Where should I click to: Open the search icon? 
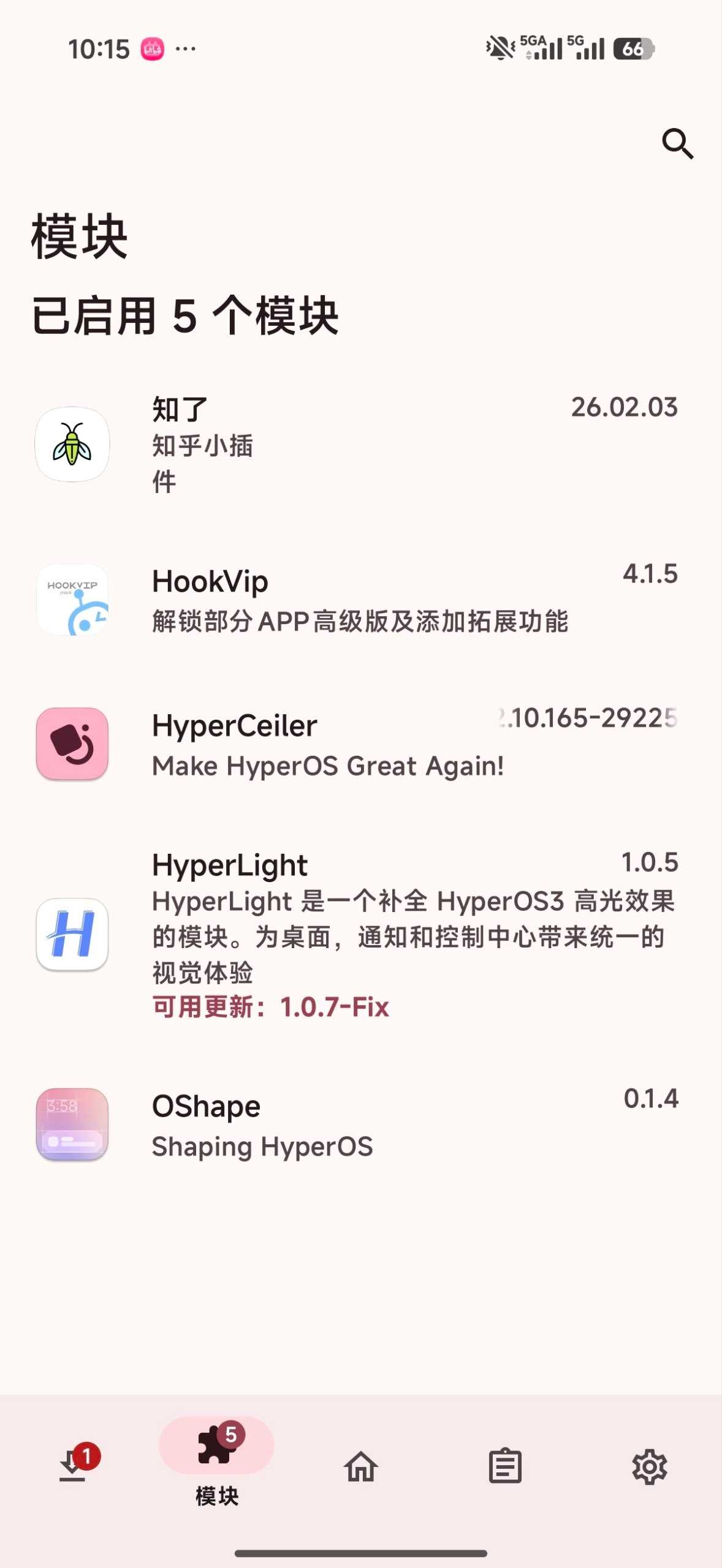[x=678, y=144]
